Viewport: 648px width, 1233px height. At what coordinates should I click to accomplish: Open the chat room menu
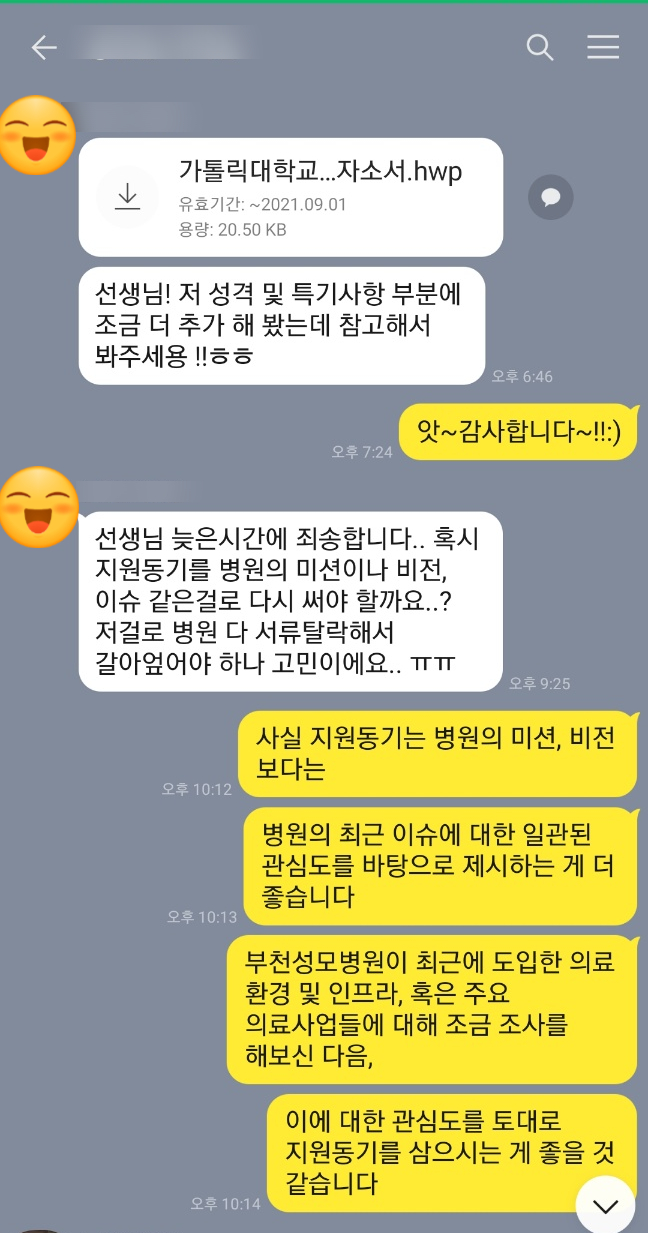(x=603, y=47)
